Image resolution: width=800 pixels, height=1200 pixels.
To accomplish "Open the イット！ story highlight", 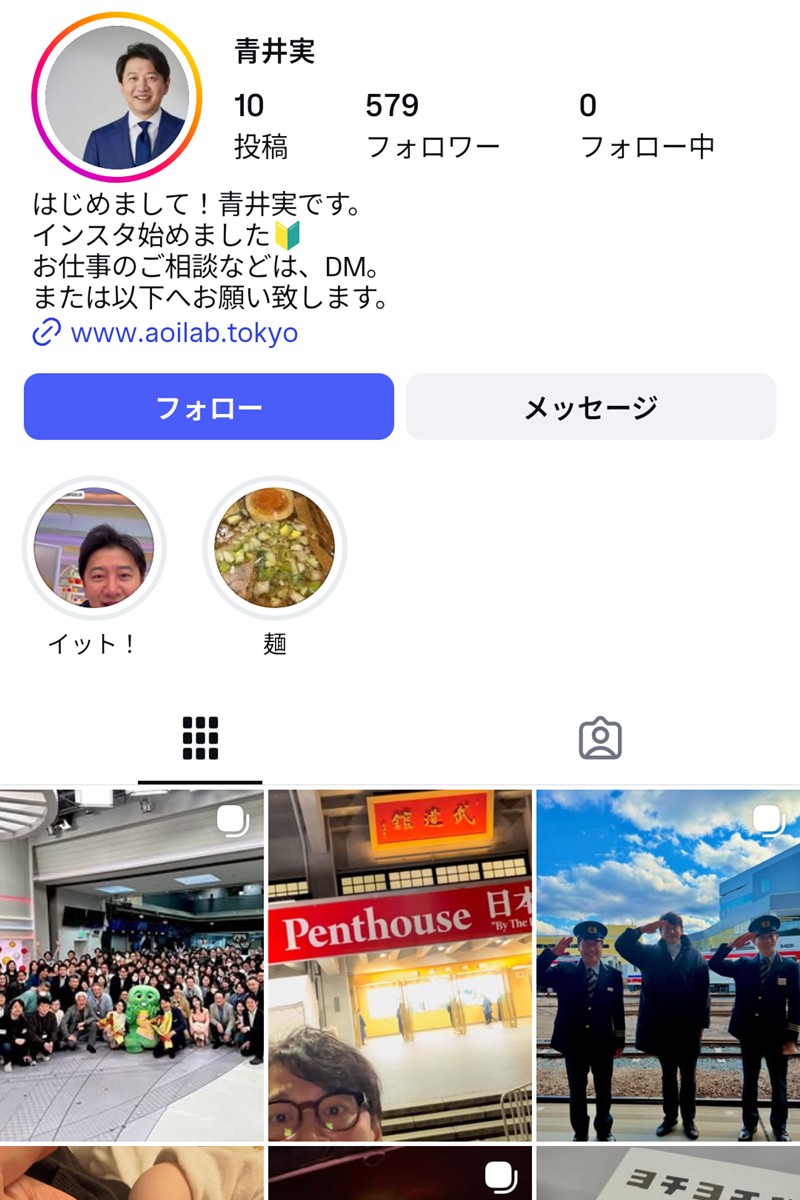I will coord(94,548).
